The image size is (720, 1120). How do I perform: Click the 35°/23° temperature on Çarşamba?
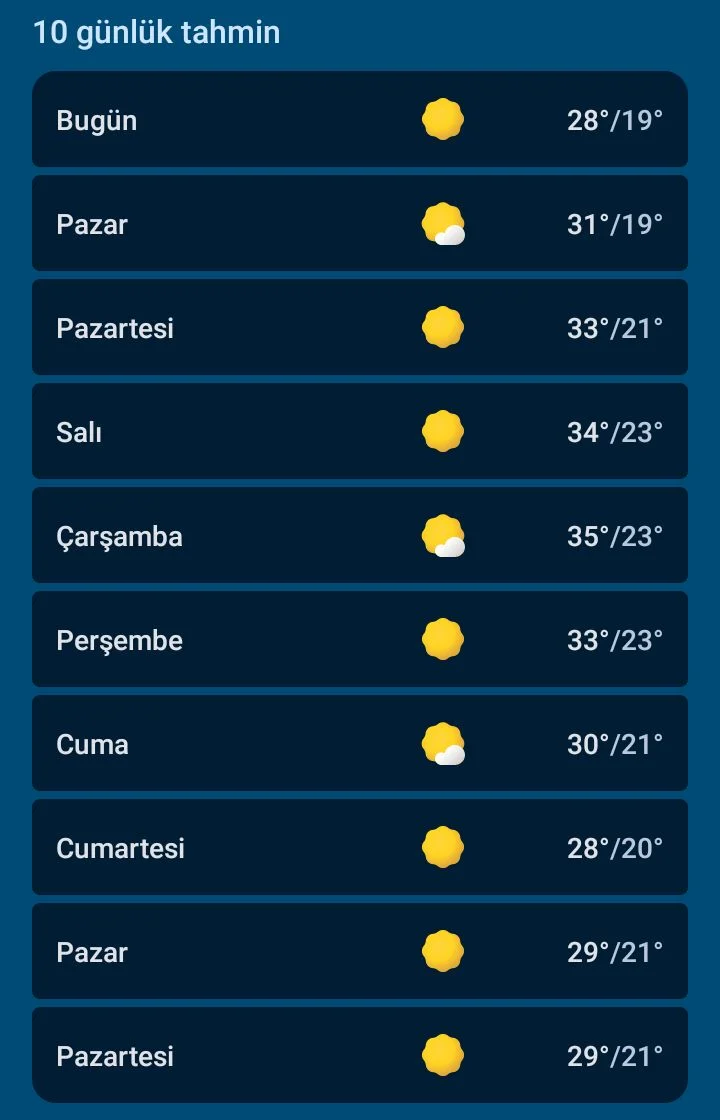tap(616, 535)
